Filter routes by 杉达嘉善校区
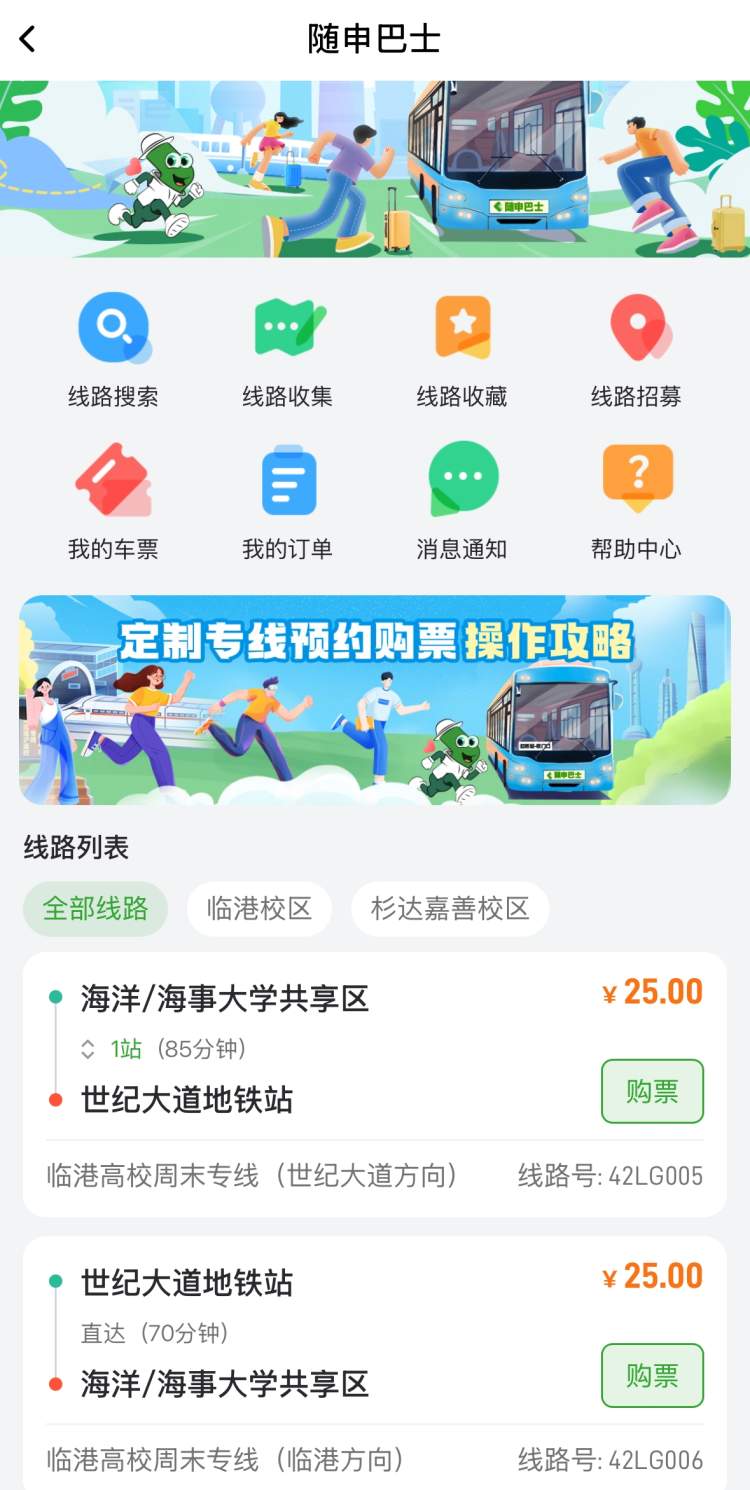The width and height of the screenshot is (750, 1490). [449, 909]
